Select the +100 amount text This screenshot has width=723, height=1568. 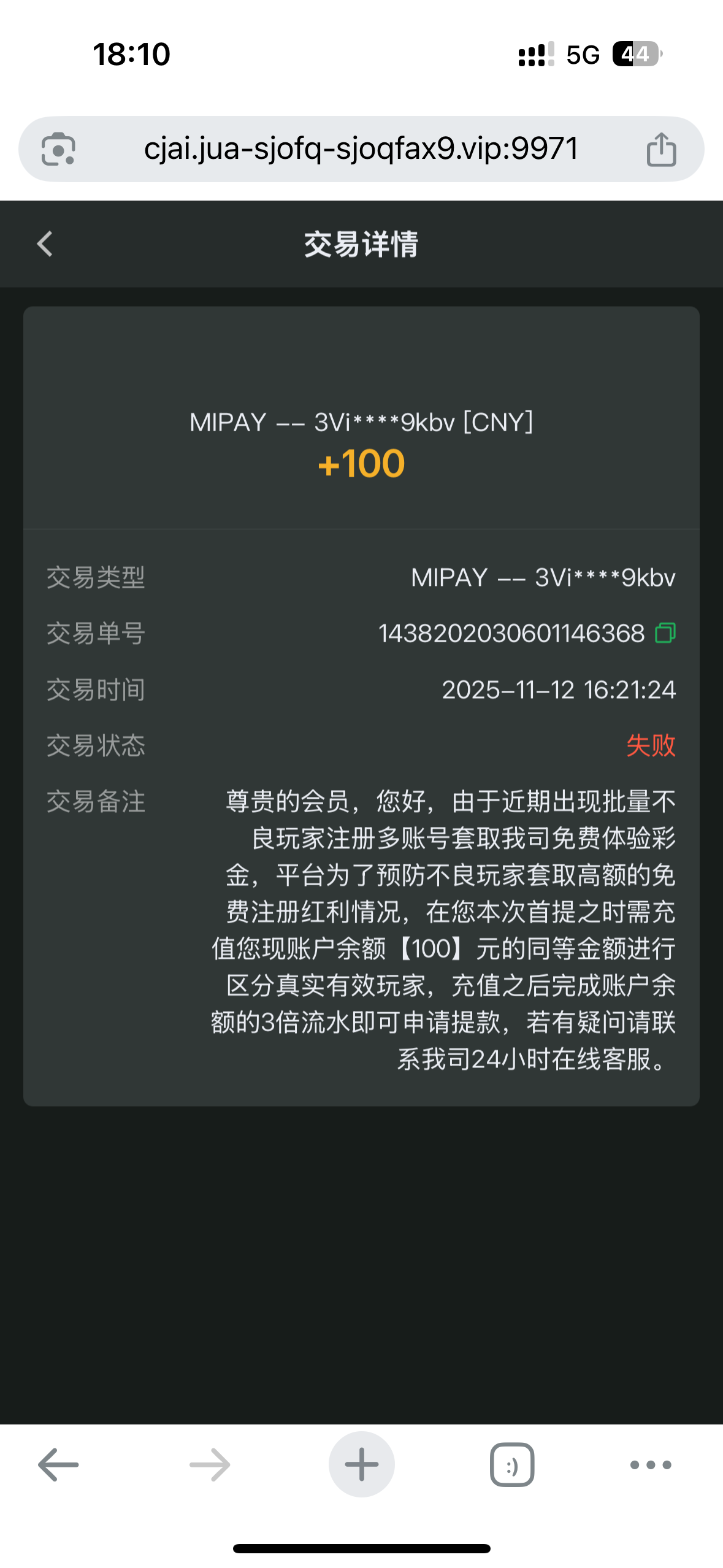pos(361,464)
